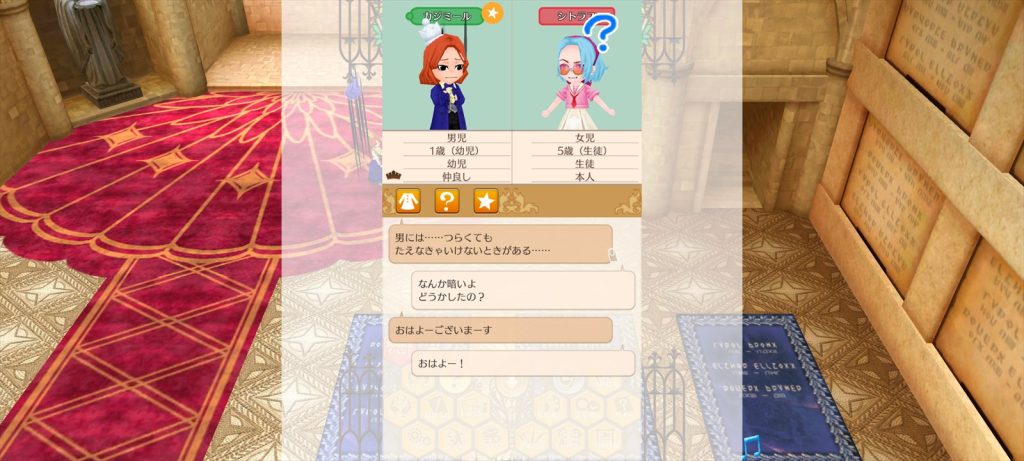Tap the question mark help icon
This screenshot has width=1024, height=461.
pyautogui.click(x=446, y=200)
